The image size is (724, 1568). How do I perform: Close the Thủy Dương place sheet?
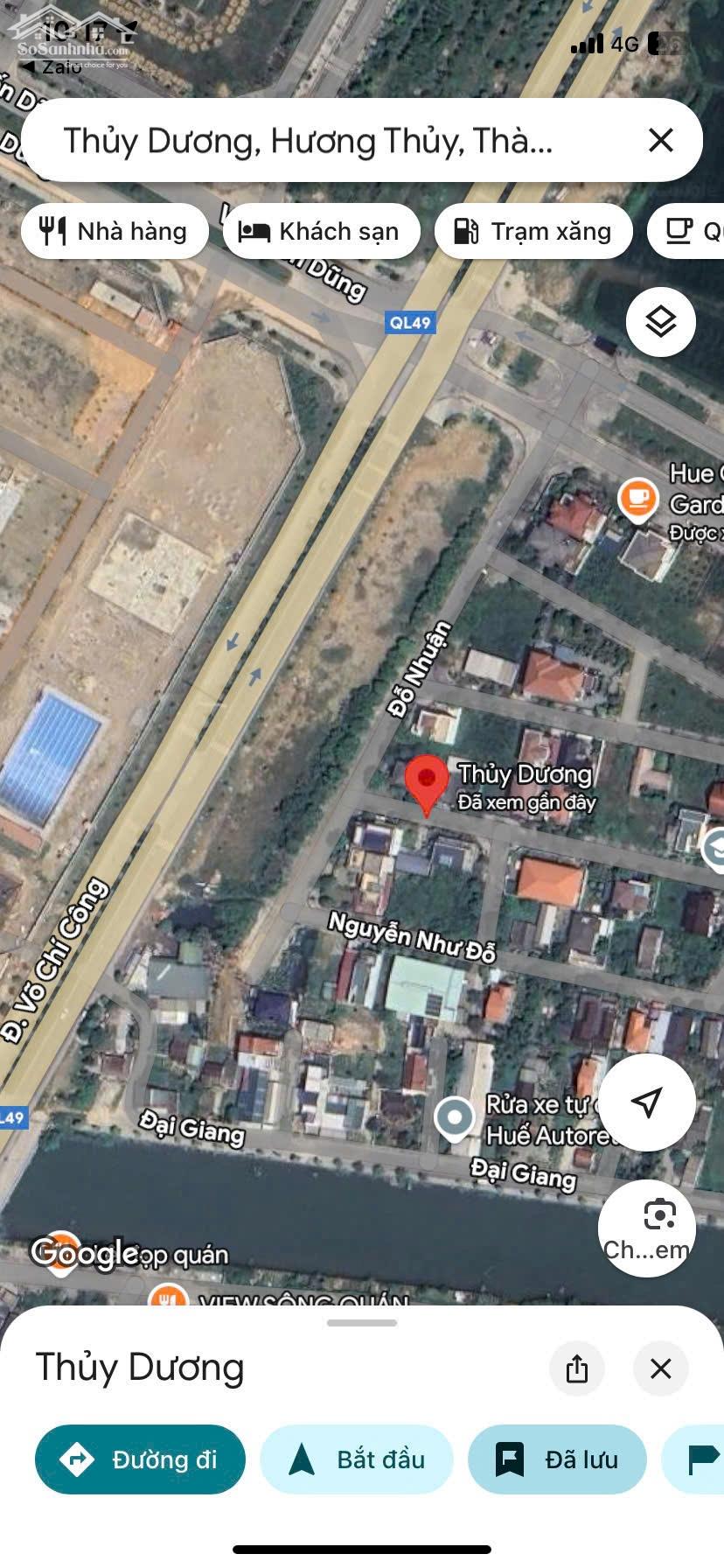point(661,1368)
